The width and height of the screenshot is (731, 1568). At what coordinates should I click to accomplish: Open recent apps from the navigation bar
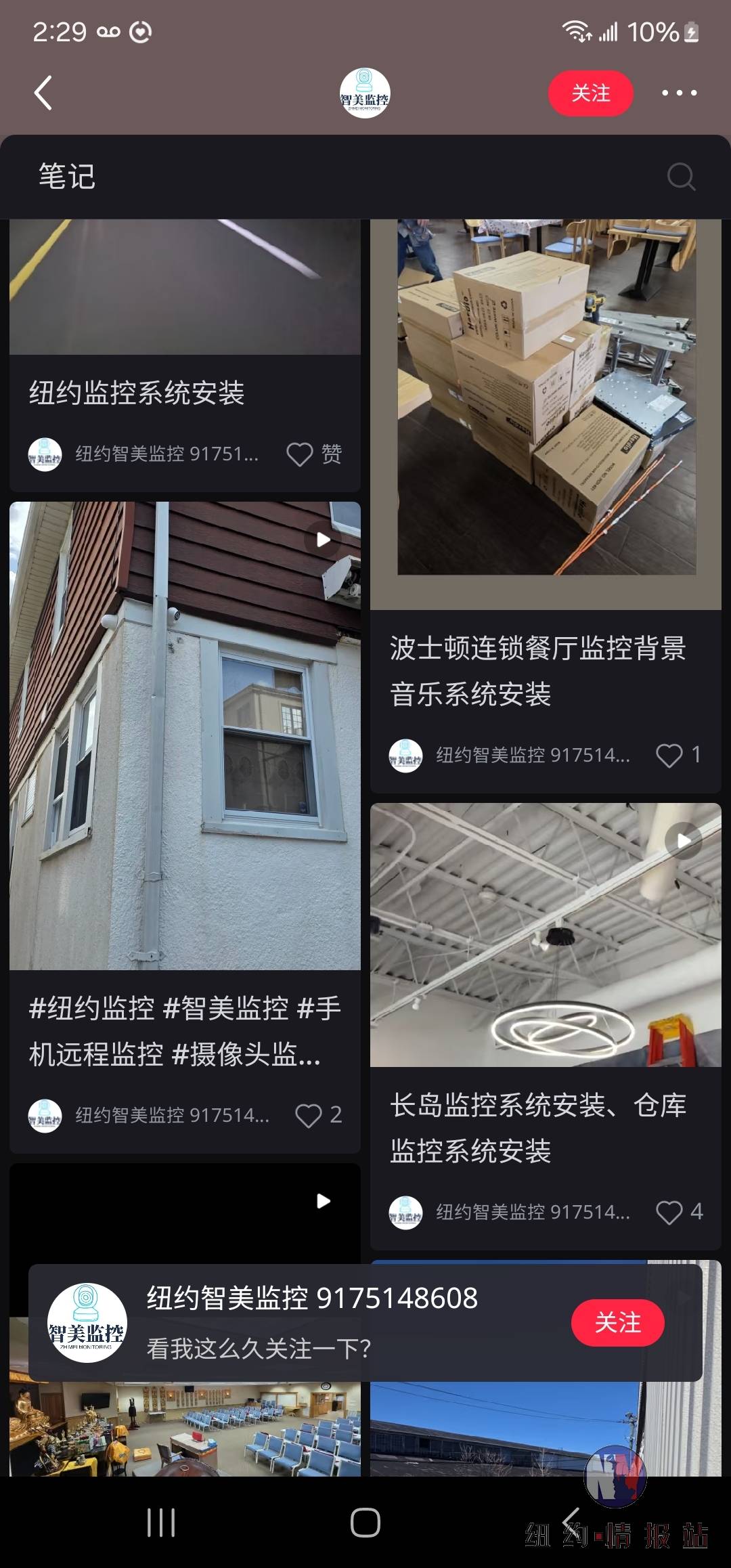(x=161, y=1523)
